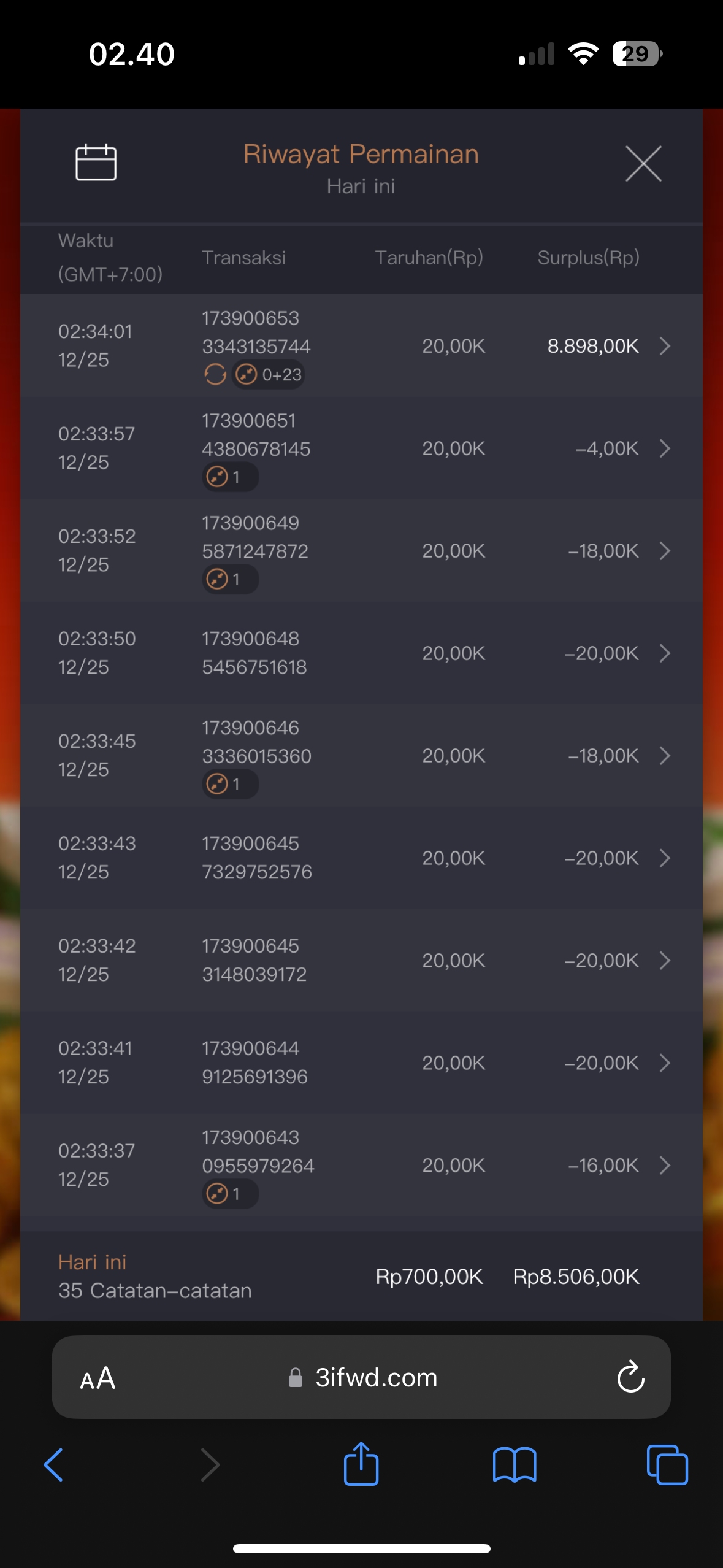Image resolution: width=723 pixels, height=1568 pixels.
Task: Open the calendar date picker
Action: click(96, 163)
